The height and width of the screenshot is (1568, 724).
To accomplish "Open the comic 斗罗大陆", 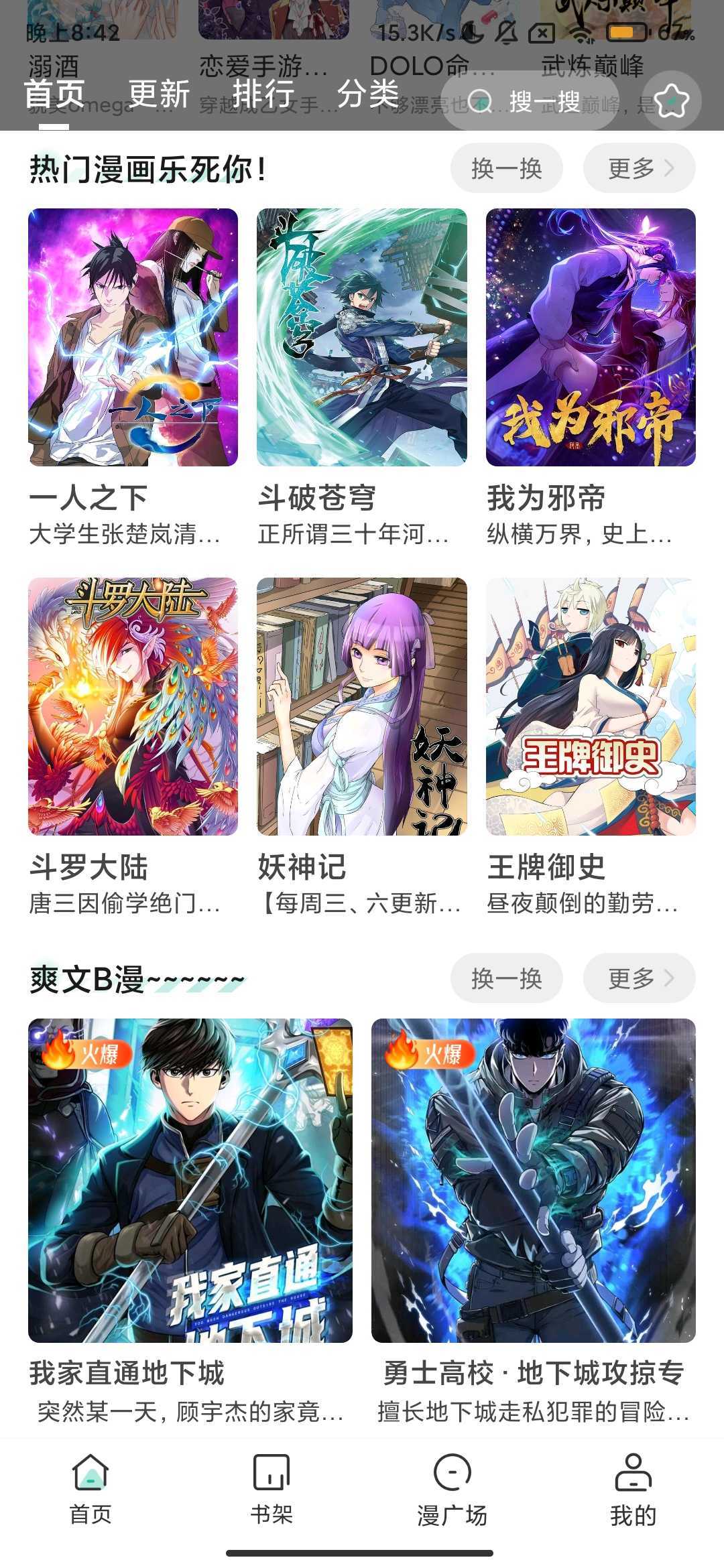I will [x=133, y=706].
